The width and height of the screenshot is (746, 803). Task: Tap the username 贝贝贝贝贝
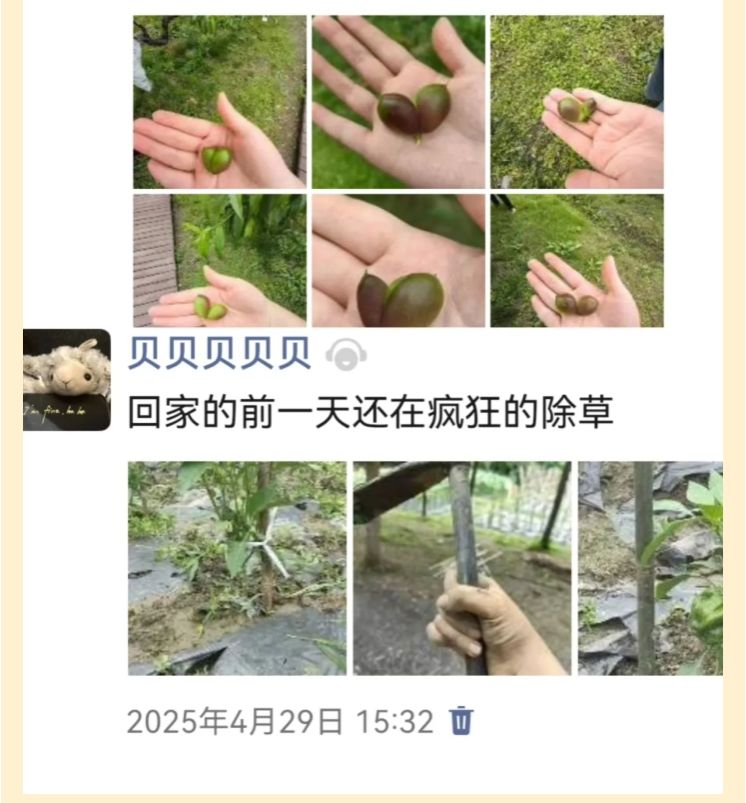click(219, 353)
